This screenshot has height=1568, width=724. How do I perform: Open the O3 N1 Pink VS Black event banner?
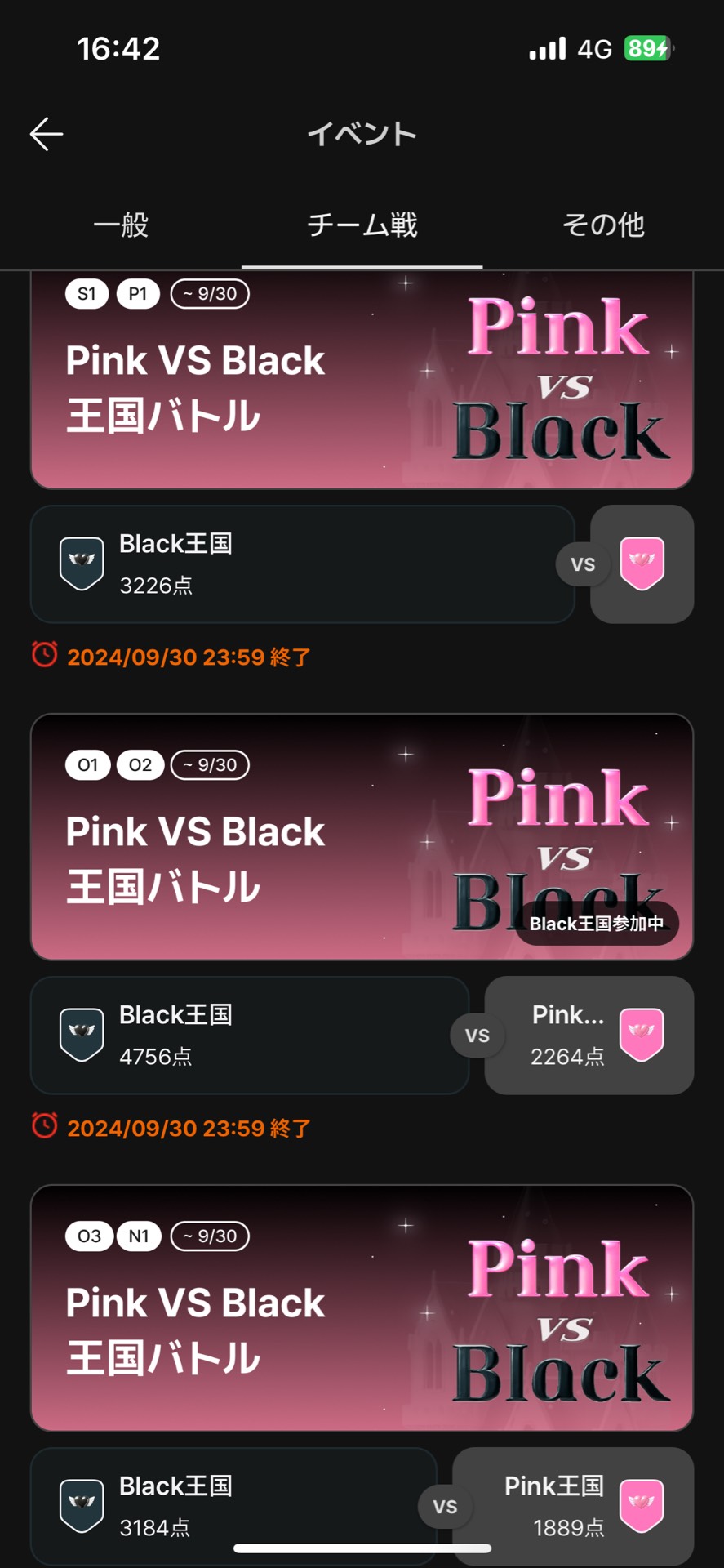coord(362,1307)
